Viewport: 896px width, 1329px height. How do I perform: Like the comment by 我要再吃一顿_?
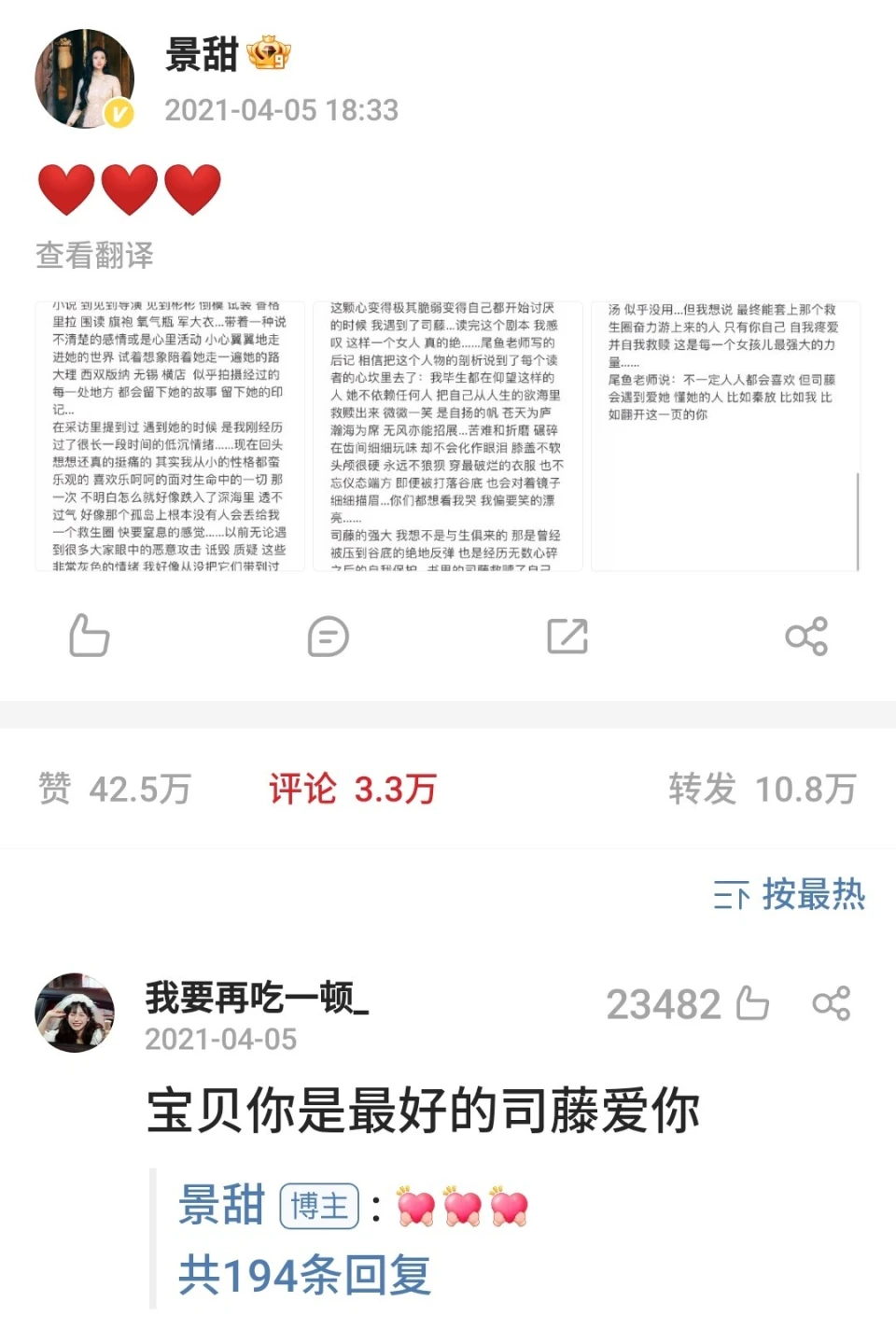coord(752,1004)
